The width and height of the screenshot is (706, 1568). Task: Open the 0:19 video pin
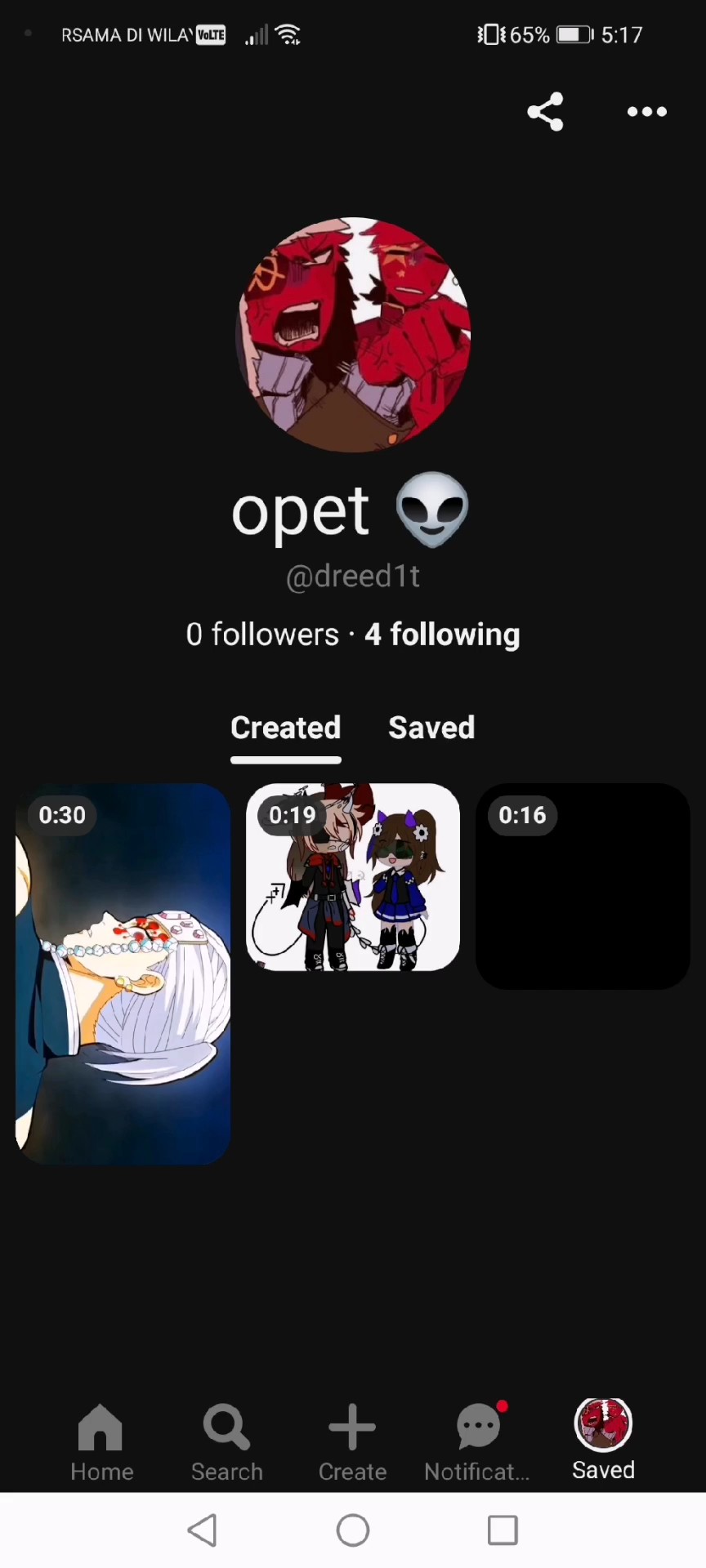(353, 877)
